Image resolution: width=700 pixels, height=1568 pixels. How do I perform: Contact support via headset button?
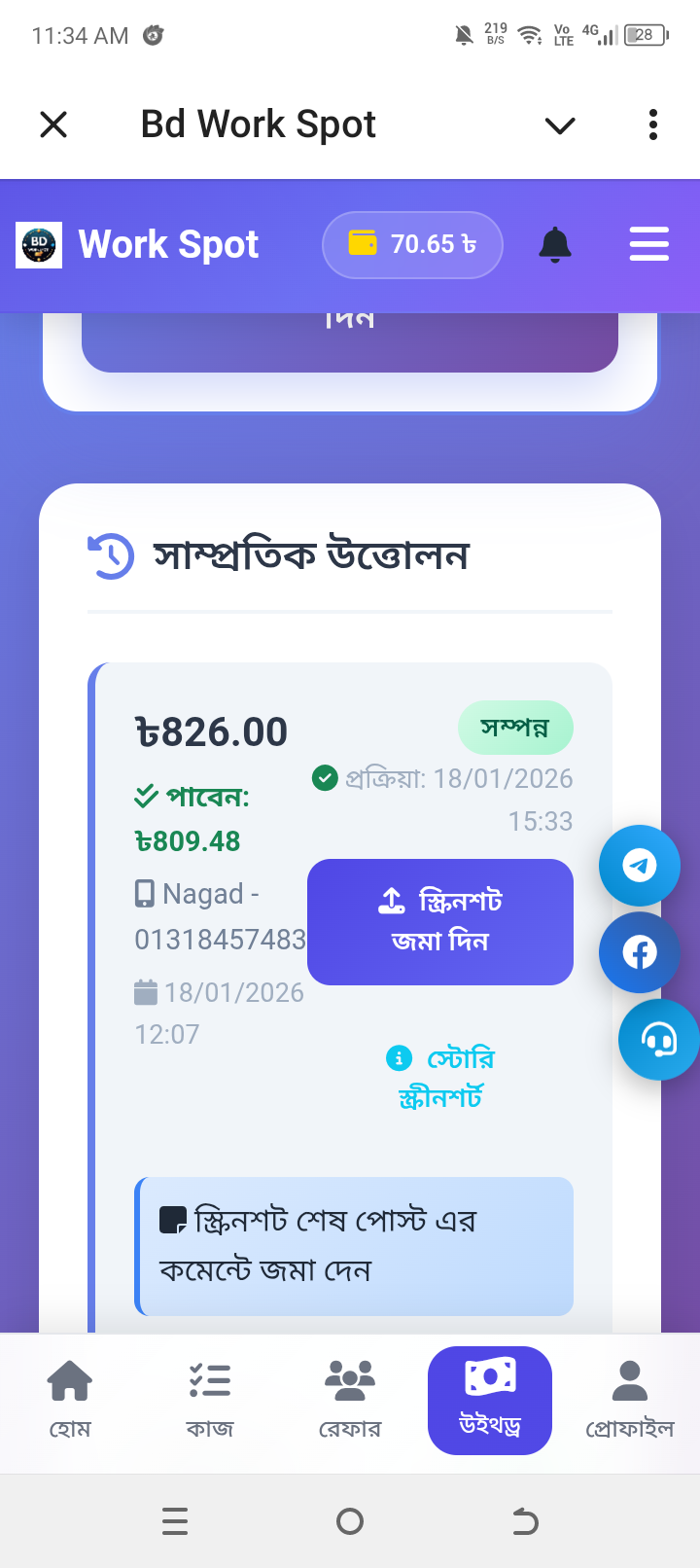tap(658, 1040)
